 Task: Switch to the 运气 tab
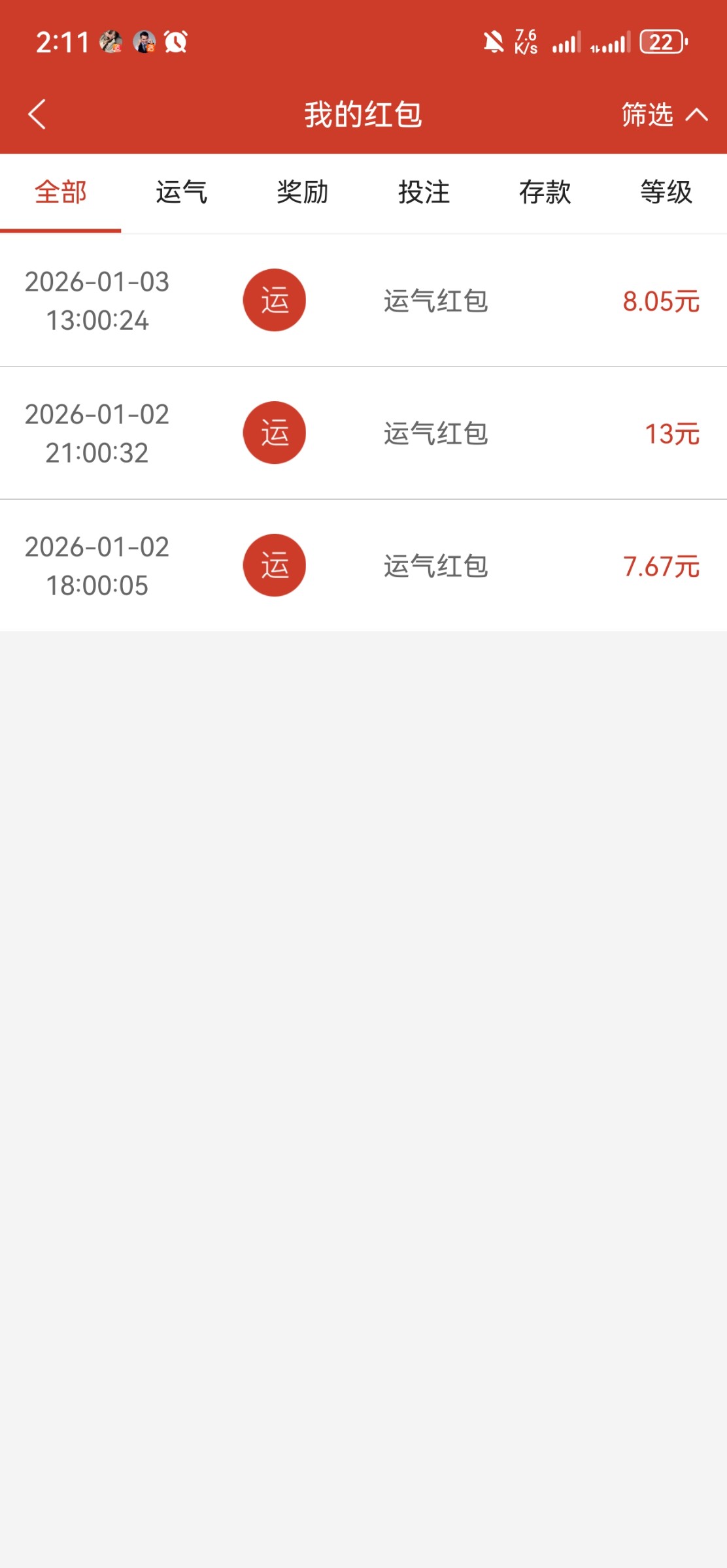pyautogui.click(x=182, y=193)
